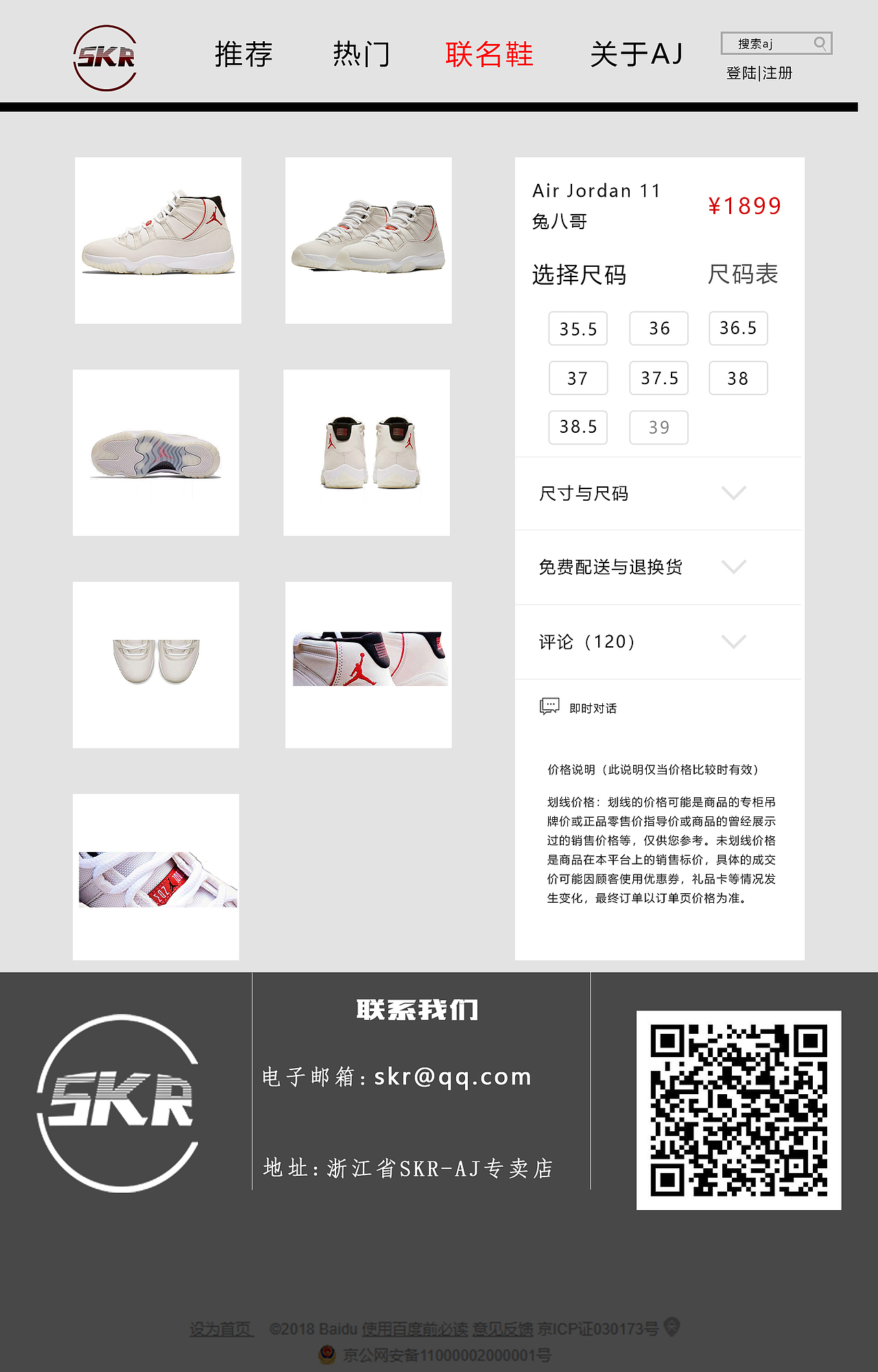Expand the 尺寸与尺码 section
Screen dimensions: 878x1372
pos(657,493)
